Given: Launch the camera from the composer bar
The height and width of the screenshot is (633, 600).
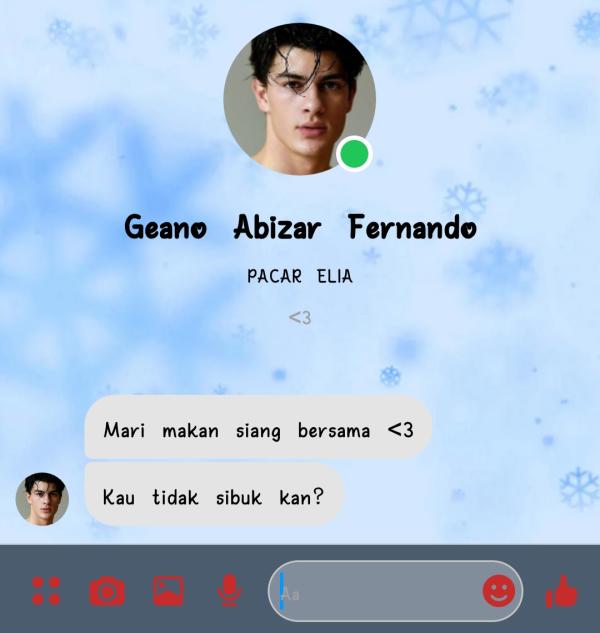Looking at the screenshot, I should (107, 591).
